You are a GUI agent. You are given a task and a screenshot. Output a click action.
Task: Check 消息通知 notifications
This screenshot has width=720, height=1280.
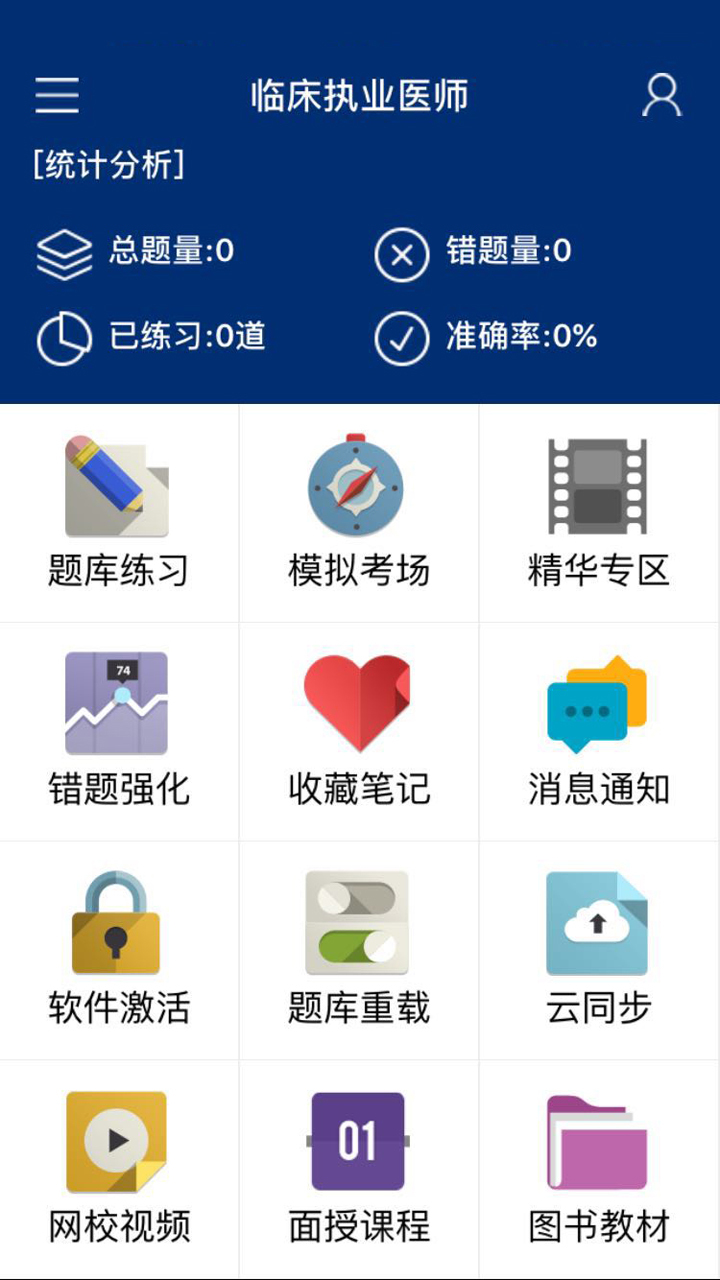coord(598,731)
